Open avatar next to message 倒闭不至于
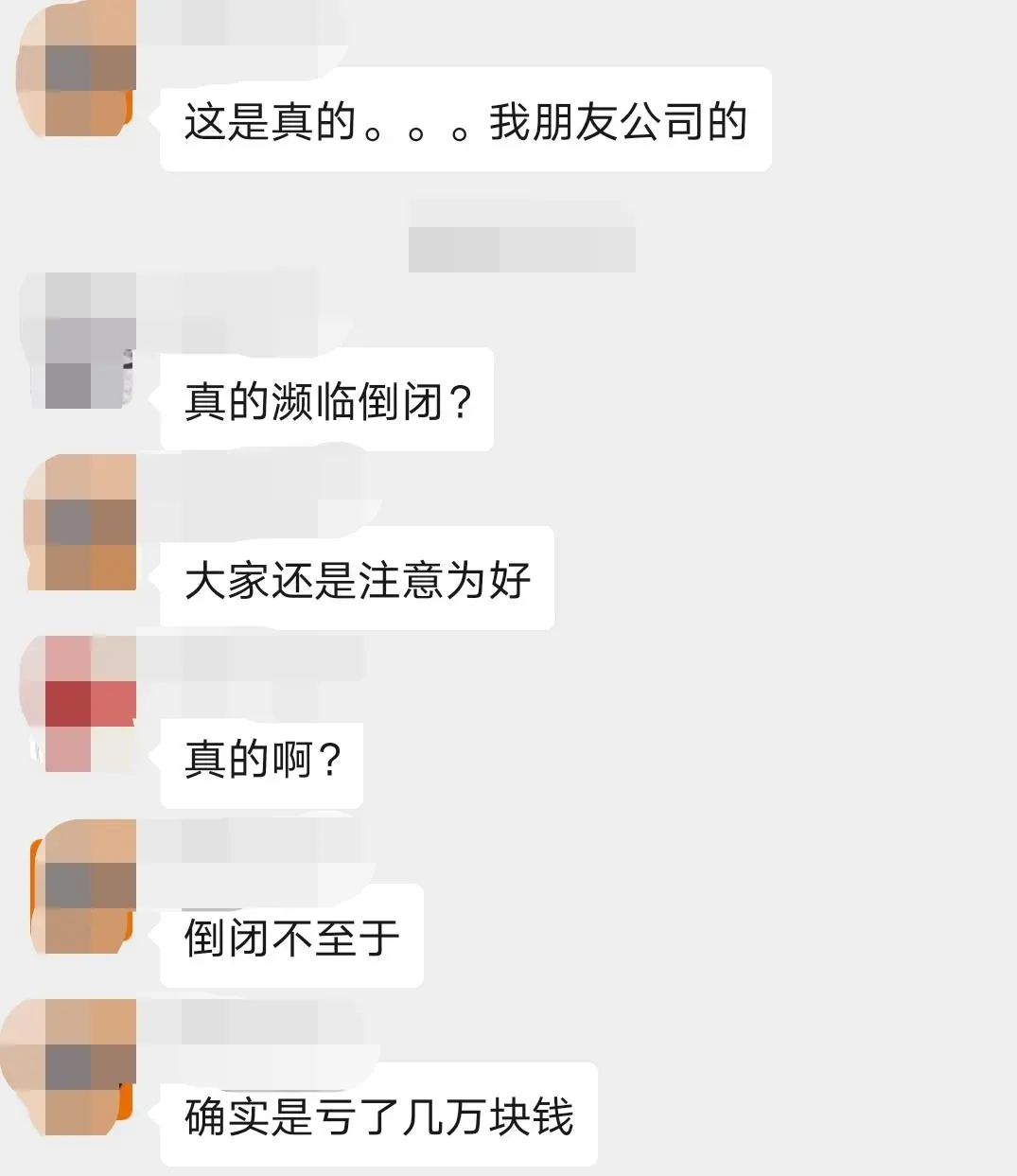This screenshot has height=1176, width=1017. pyautogui.click(x=82, y=886)
